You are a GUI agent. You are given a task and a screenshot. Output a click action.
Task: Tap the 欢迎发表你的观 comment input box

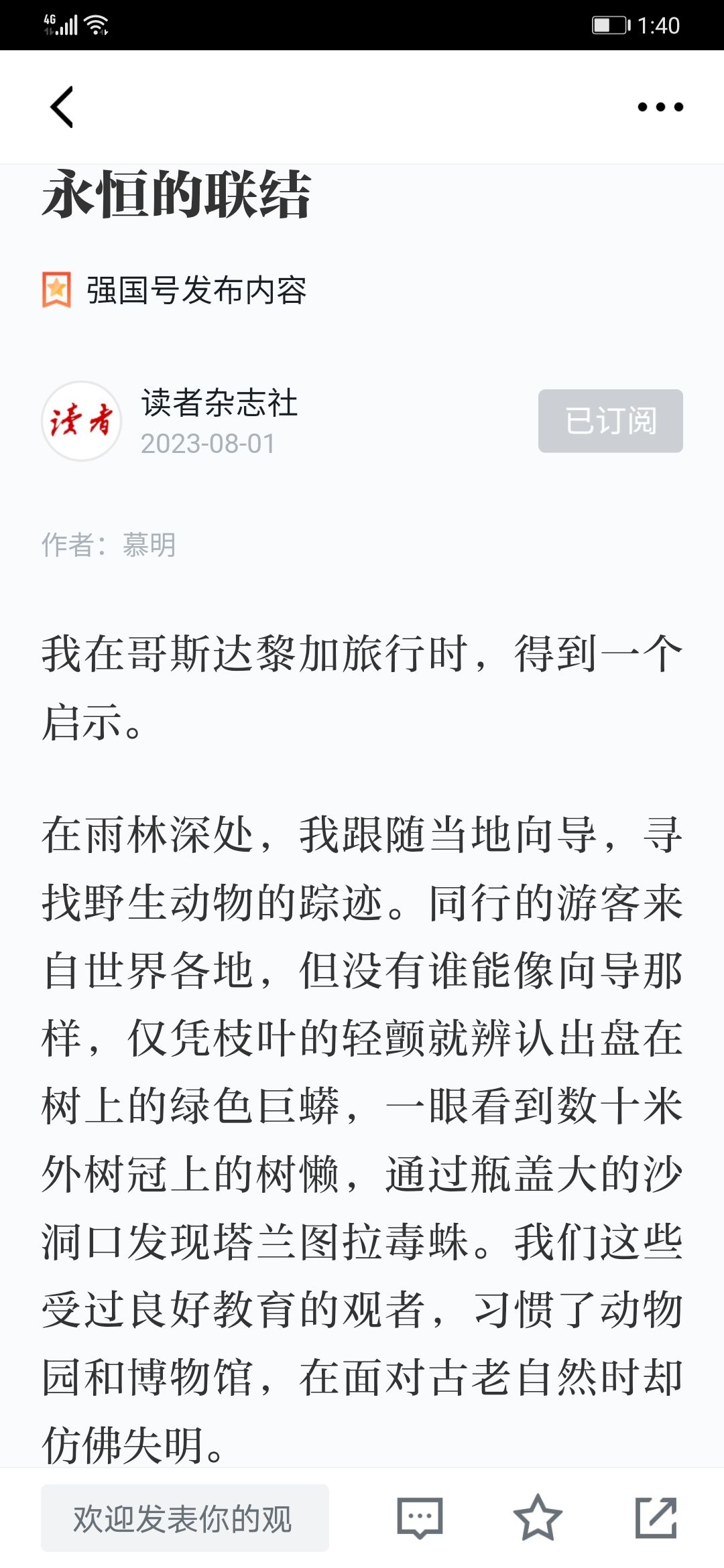point(185,1518)
